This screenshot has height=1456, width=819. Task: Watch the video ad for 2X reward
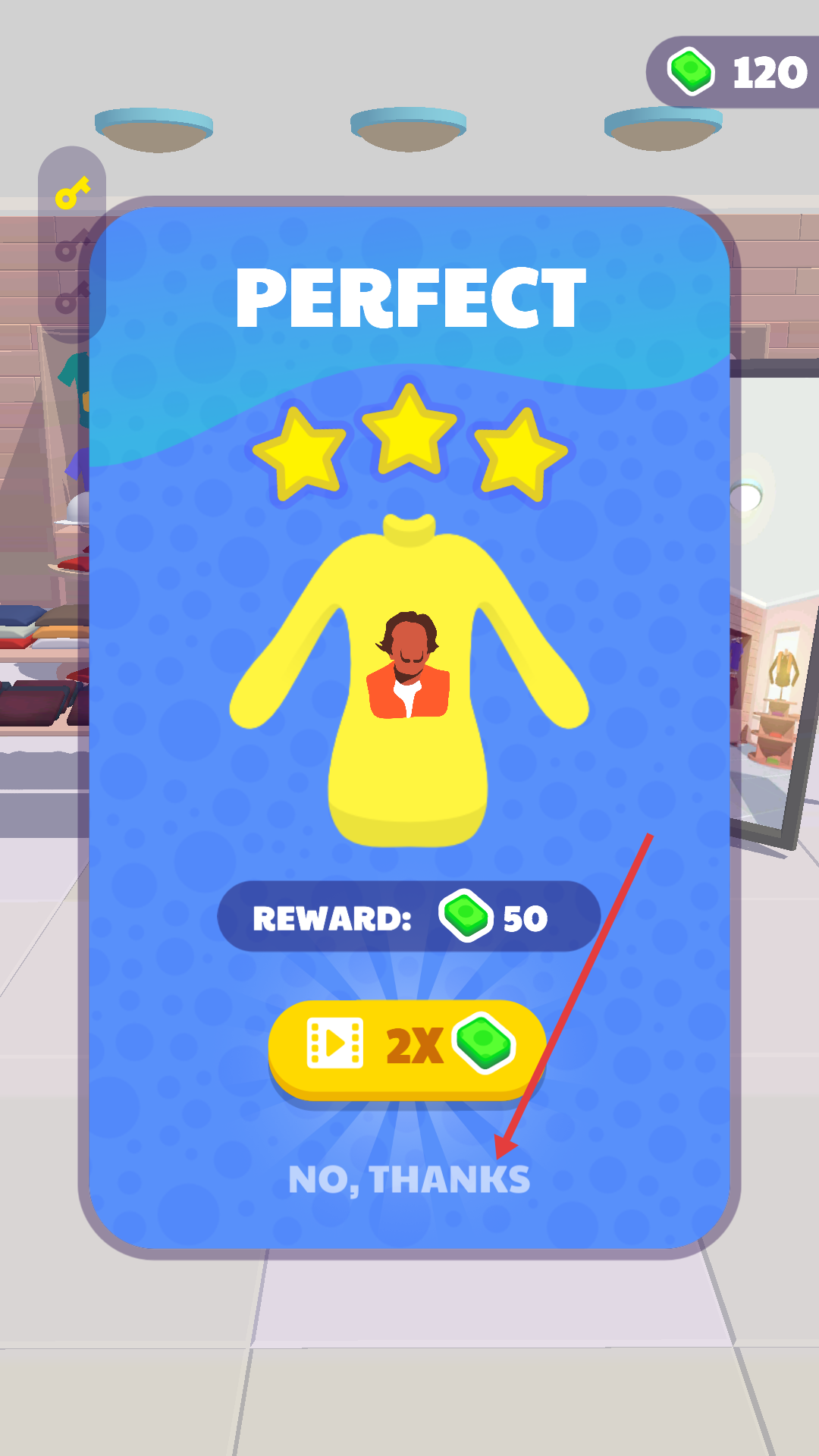[407, 1048]
